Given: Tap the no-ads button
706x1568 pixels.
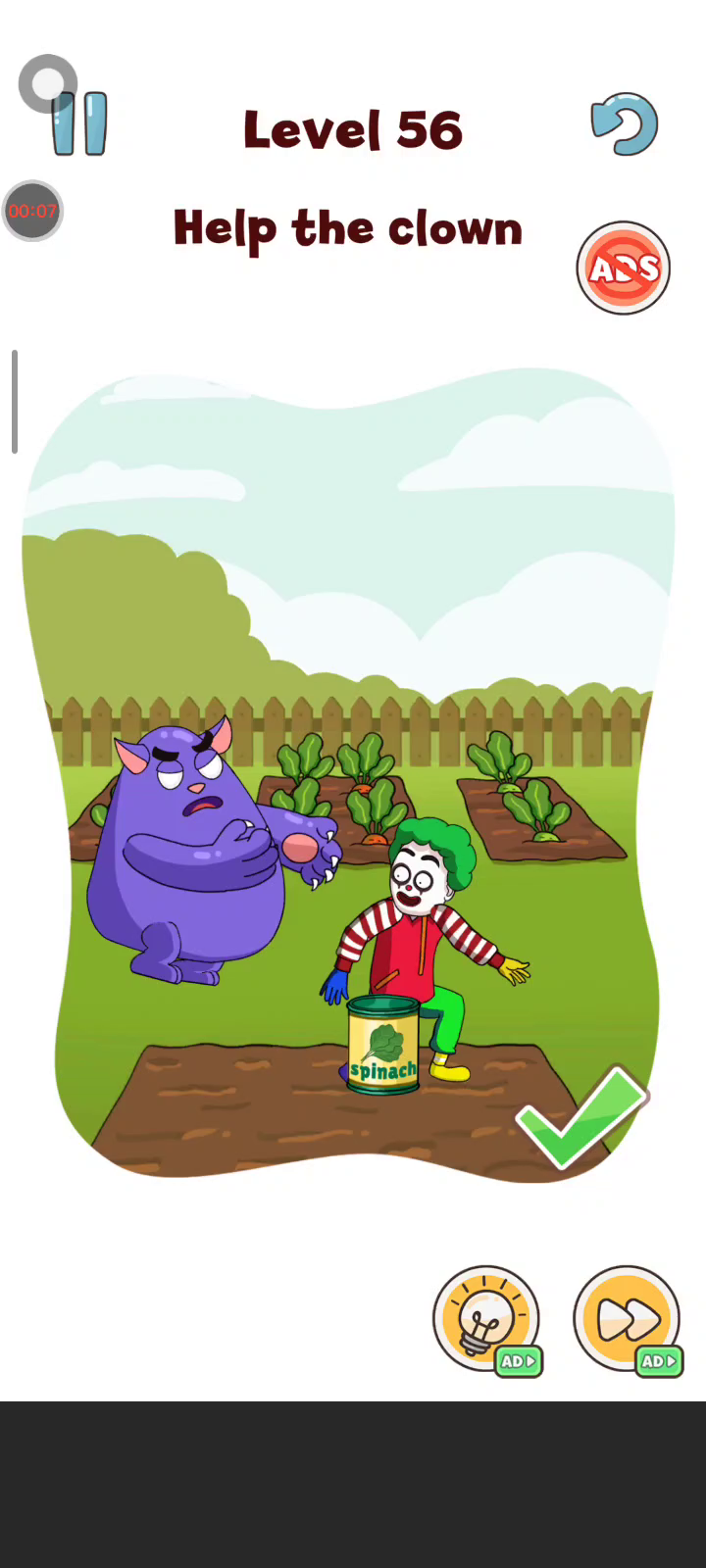Looking at the screenshot, I should click(x=624, y=268).
